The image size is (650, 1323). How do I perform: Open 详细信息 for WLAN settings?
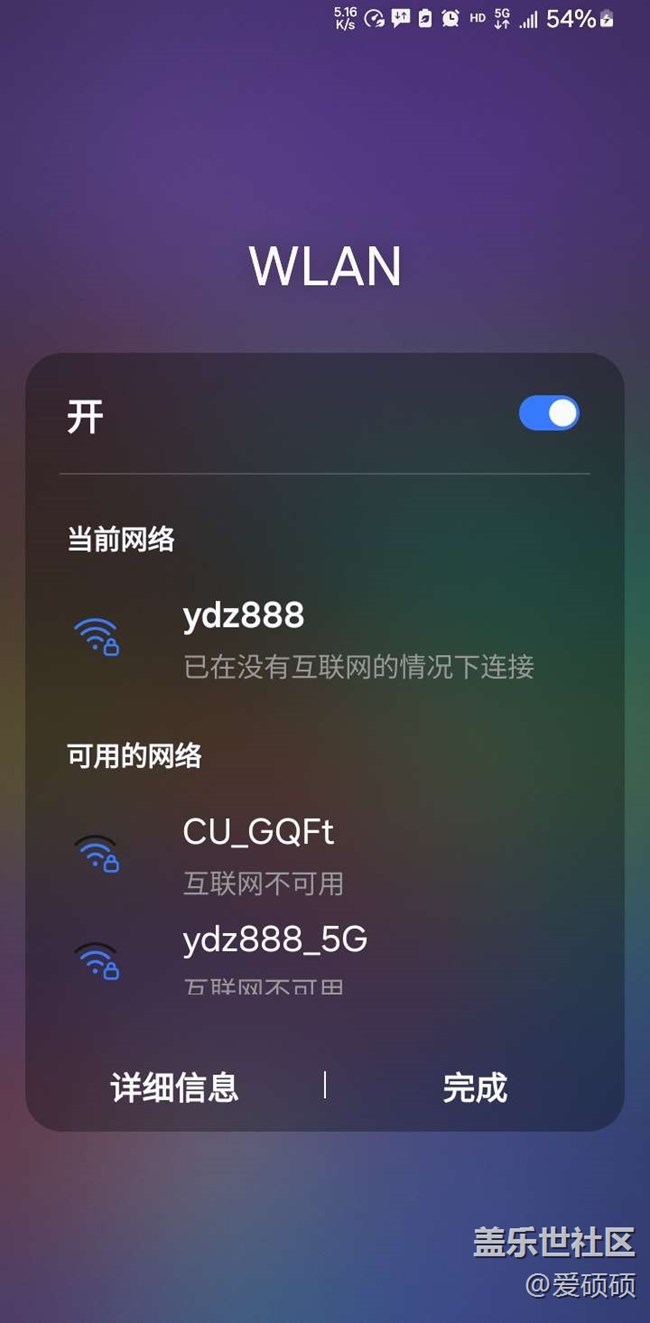tap(175, 1086)
